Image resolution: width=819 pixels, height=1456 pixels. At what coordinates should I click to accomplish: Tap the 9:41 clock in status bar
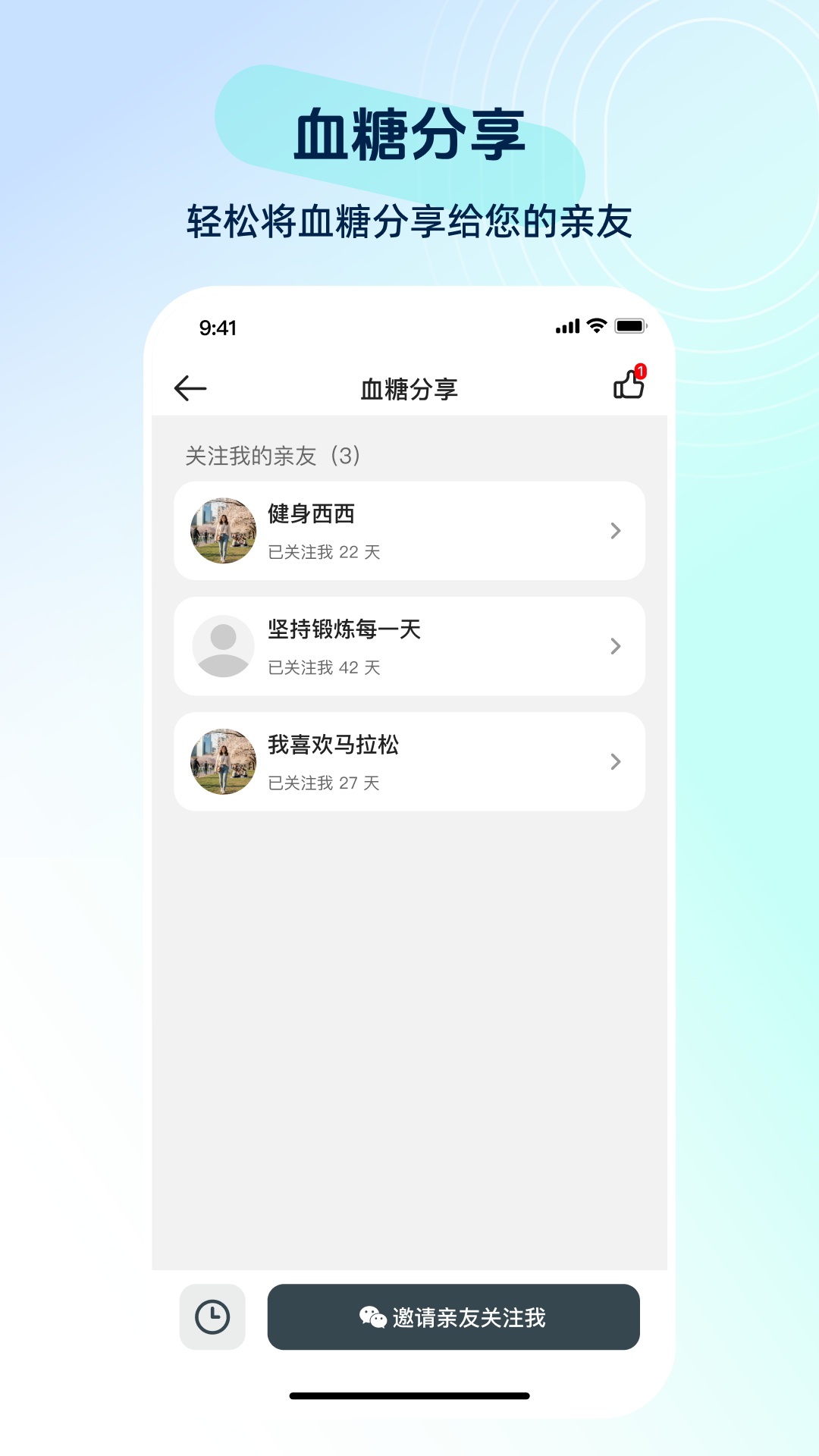218,327
